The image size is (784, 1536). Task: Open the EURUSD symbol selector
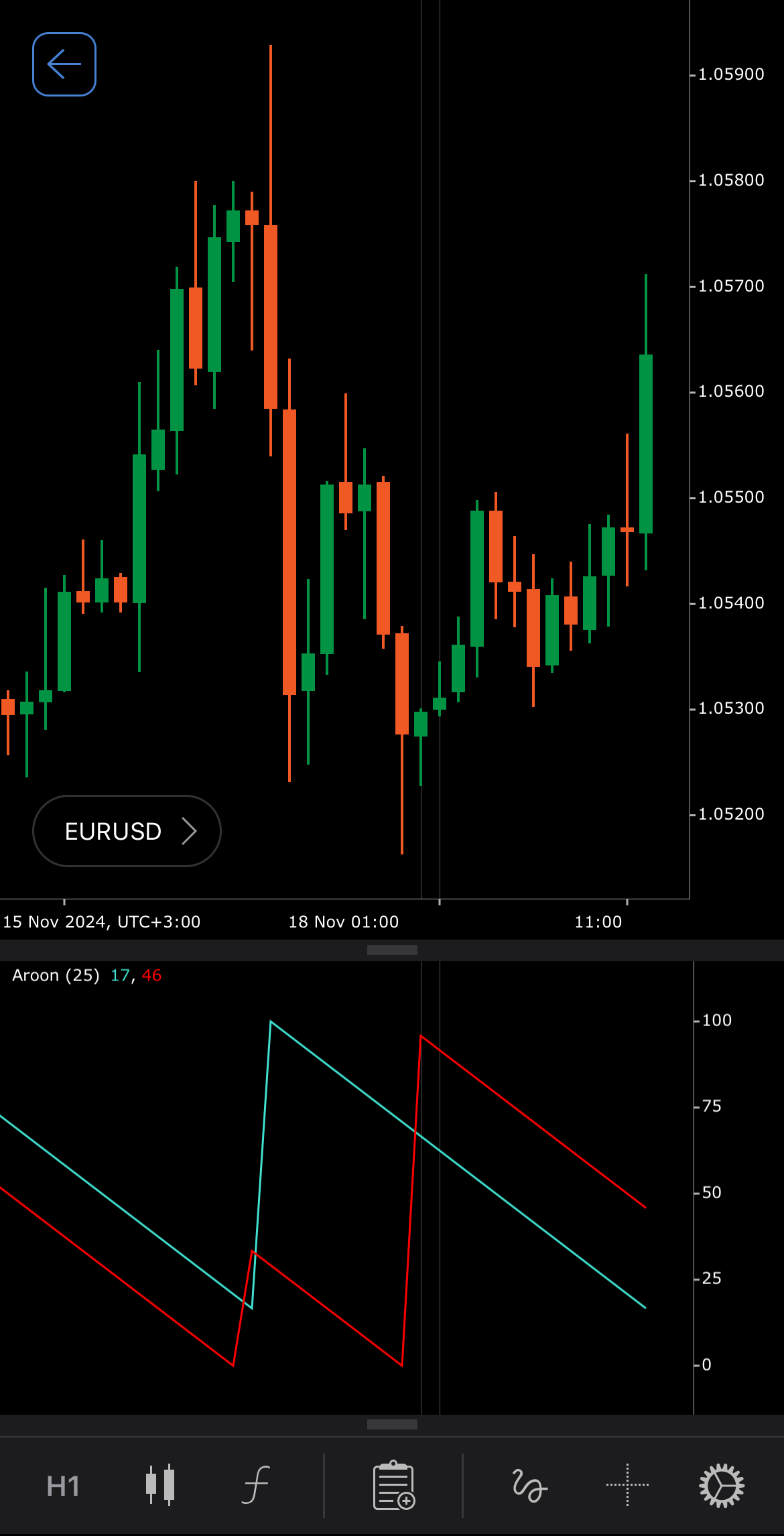coord(127,831)
